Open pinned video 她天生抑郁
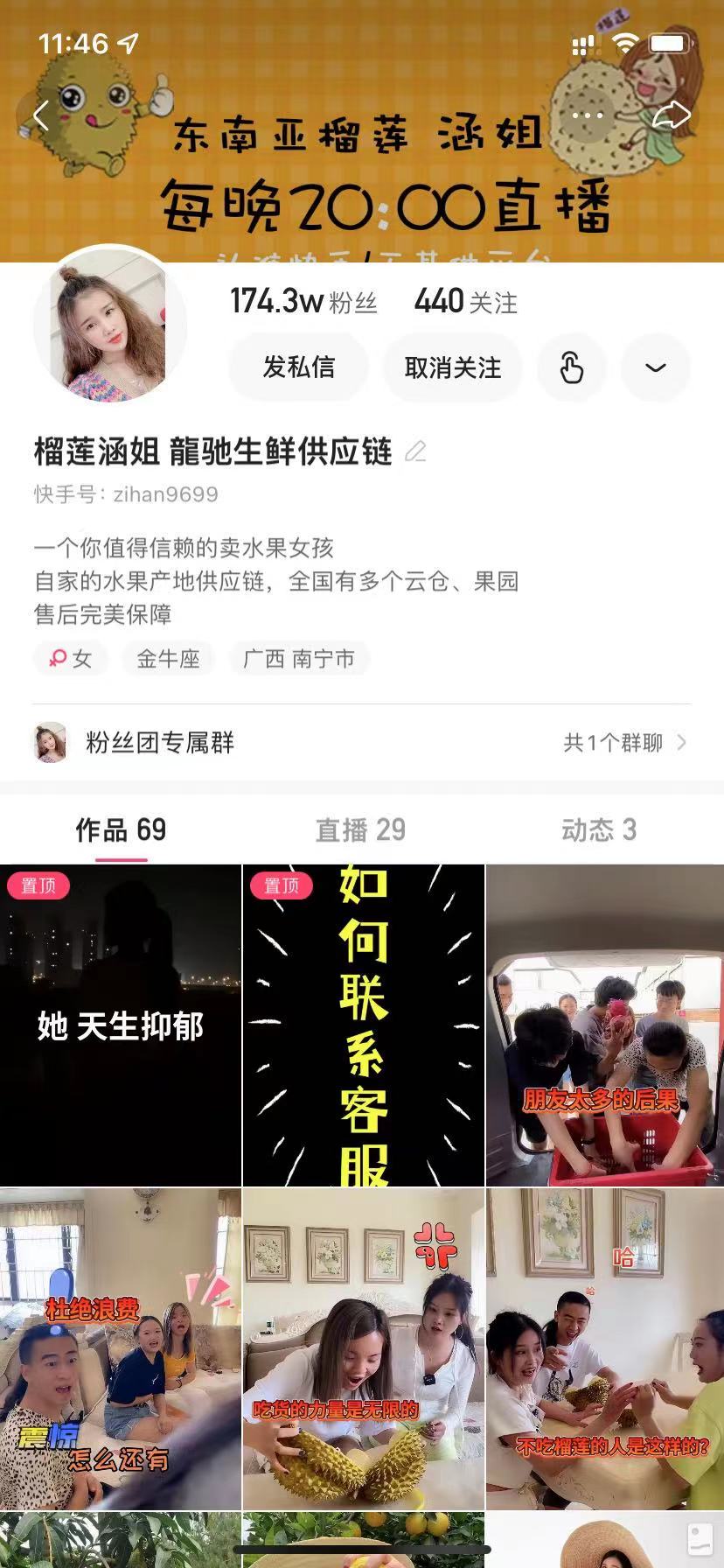 (121, 1025)
